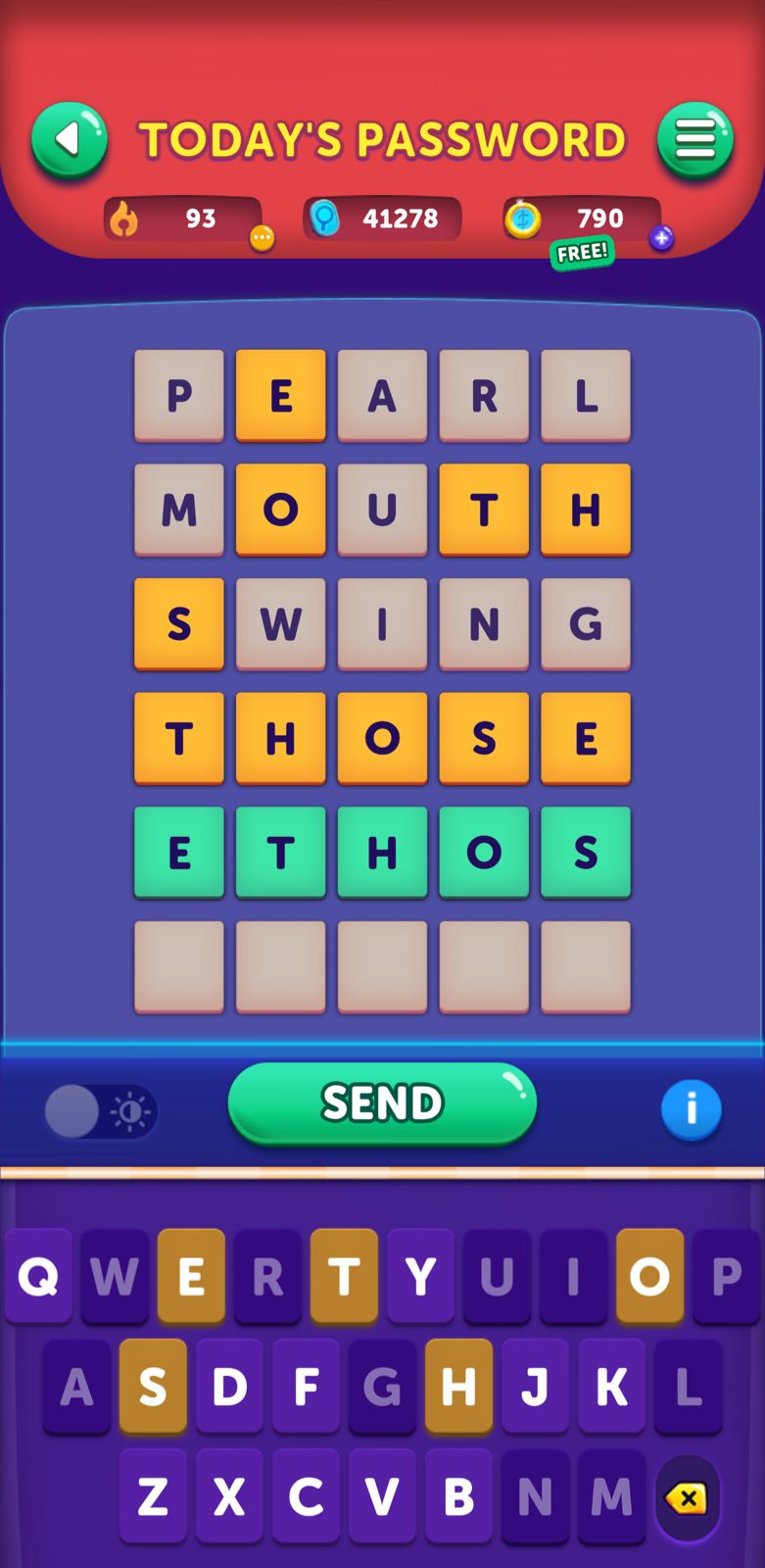765x1568 pixels.
Task: Type the letter C
Action: pos(306,1496)
